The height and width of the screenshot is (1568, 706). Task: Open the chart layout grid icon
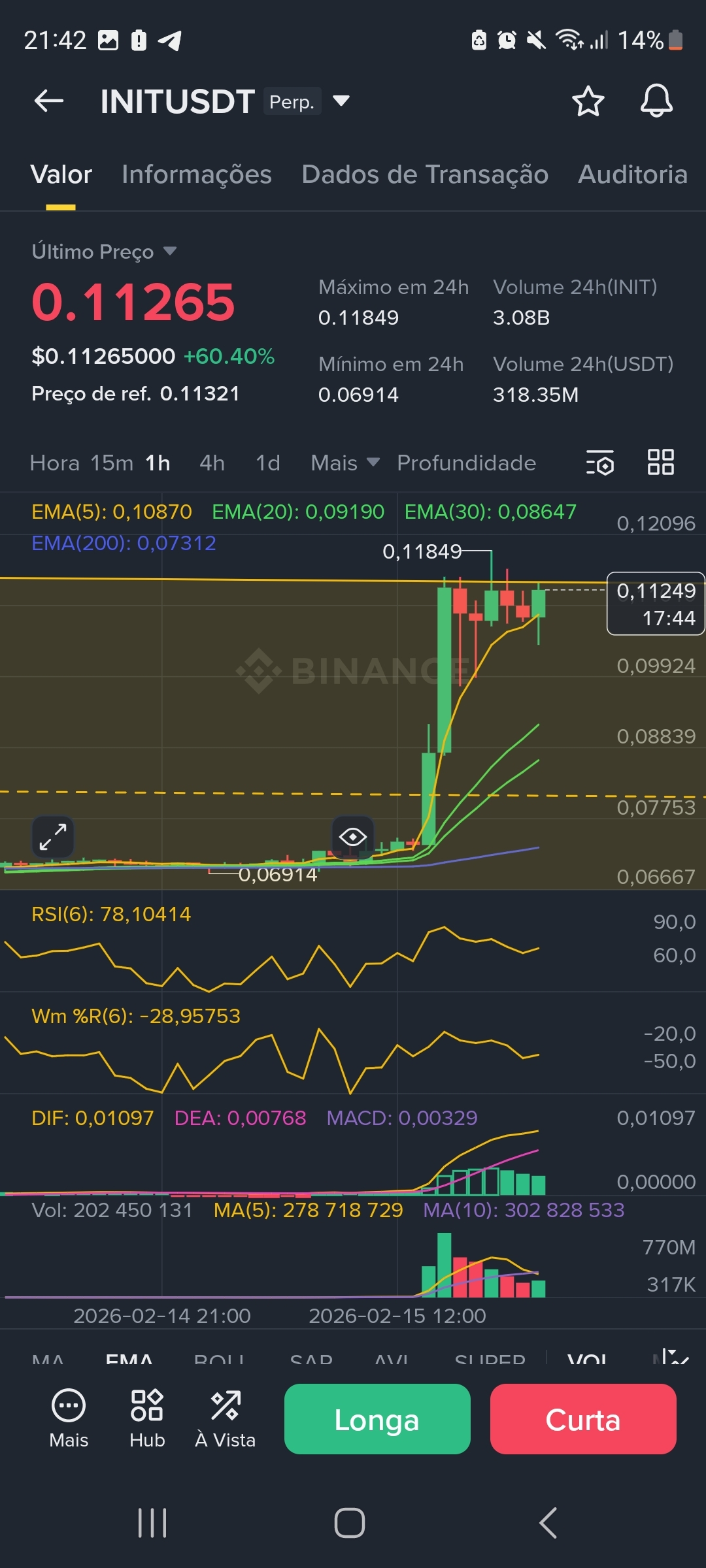(x=660, y=463)
